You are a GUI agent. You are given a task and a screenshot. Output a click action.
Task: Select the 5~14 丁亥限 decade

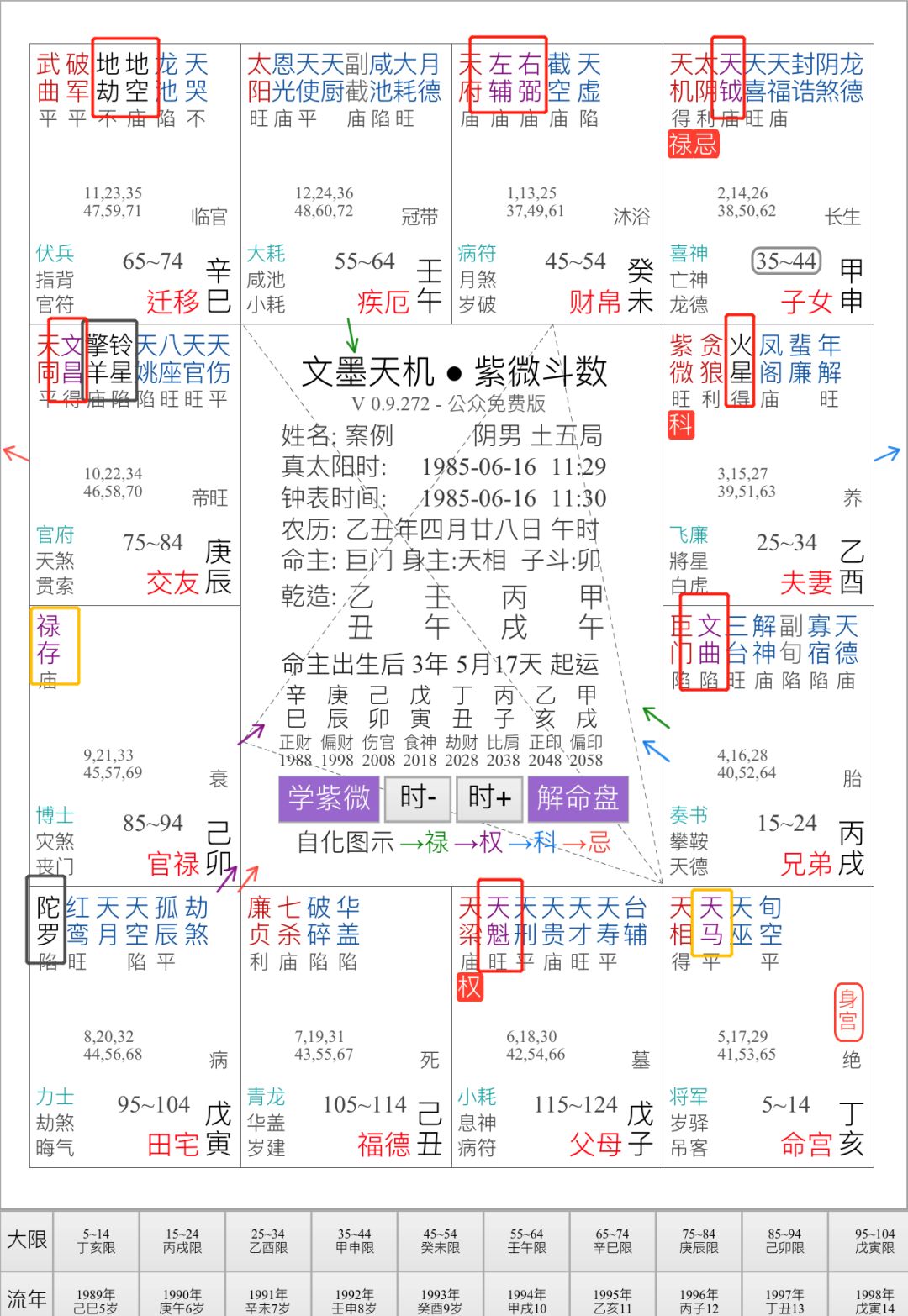96,1241
